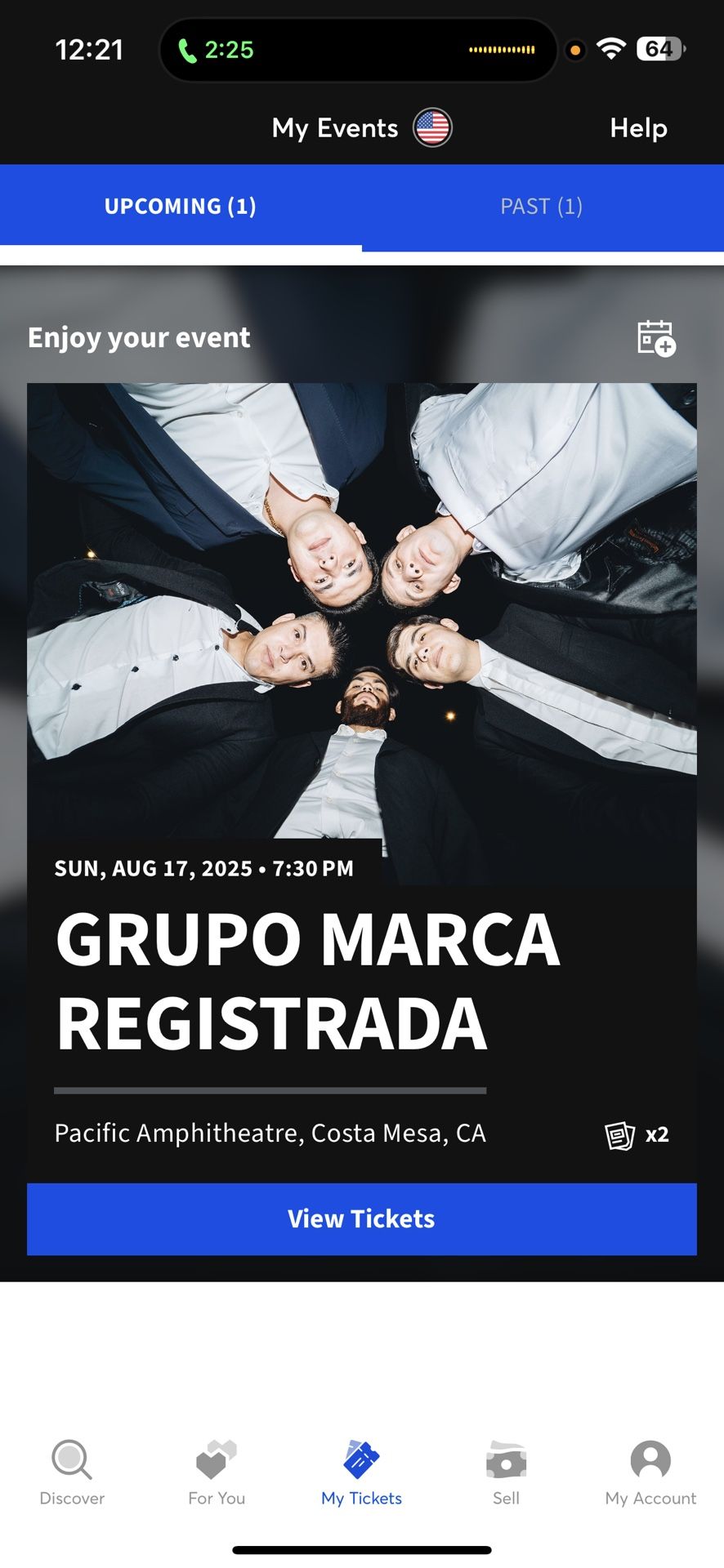
Task: Add event to calendar
Action: [656, 338]
